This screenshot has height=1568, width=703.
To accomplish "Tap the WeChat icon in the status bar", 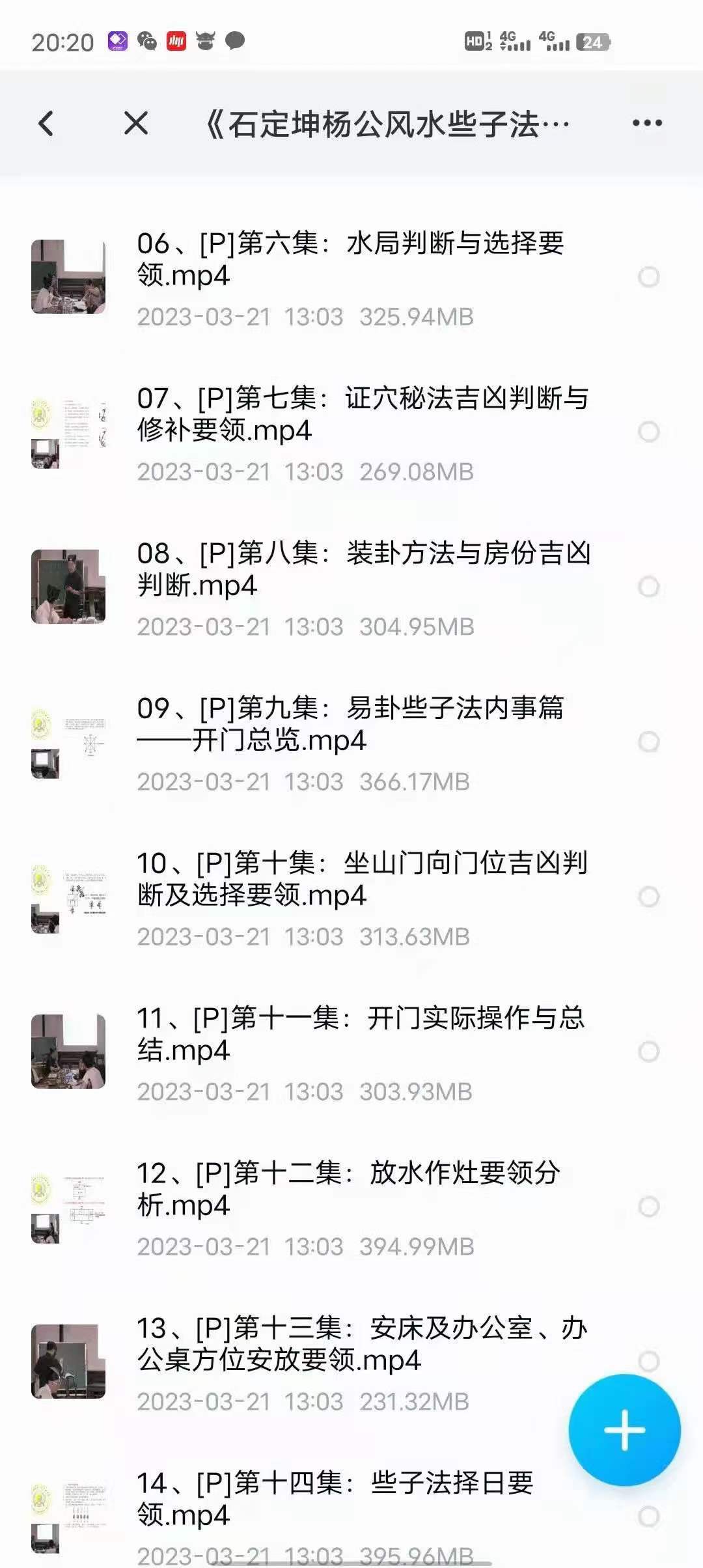I will [x=146, y=41].
